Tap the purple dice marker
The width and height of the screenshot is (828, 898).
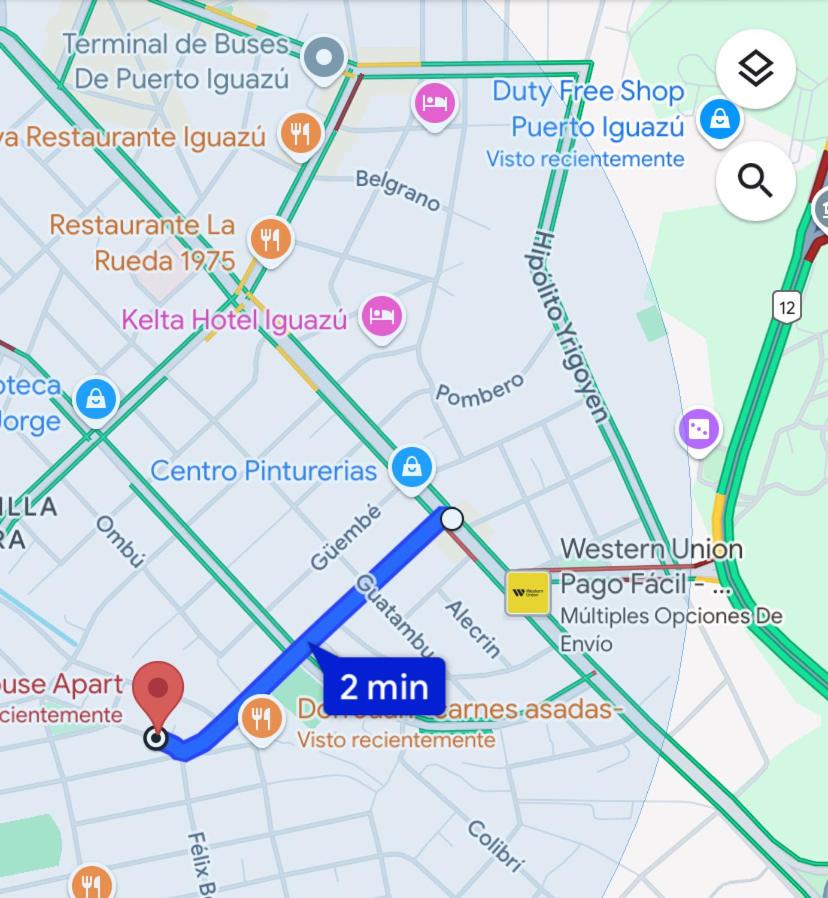point(699,429)
